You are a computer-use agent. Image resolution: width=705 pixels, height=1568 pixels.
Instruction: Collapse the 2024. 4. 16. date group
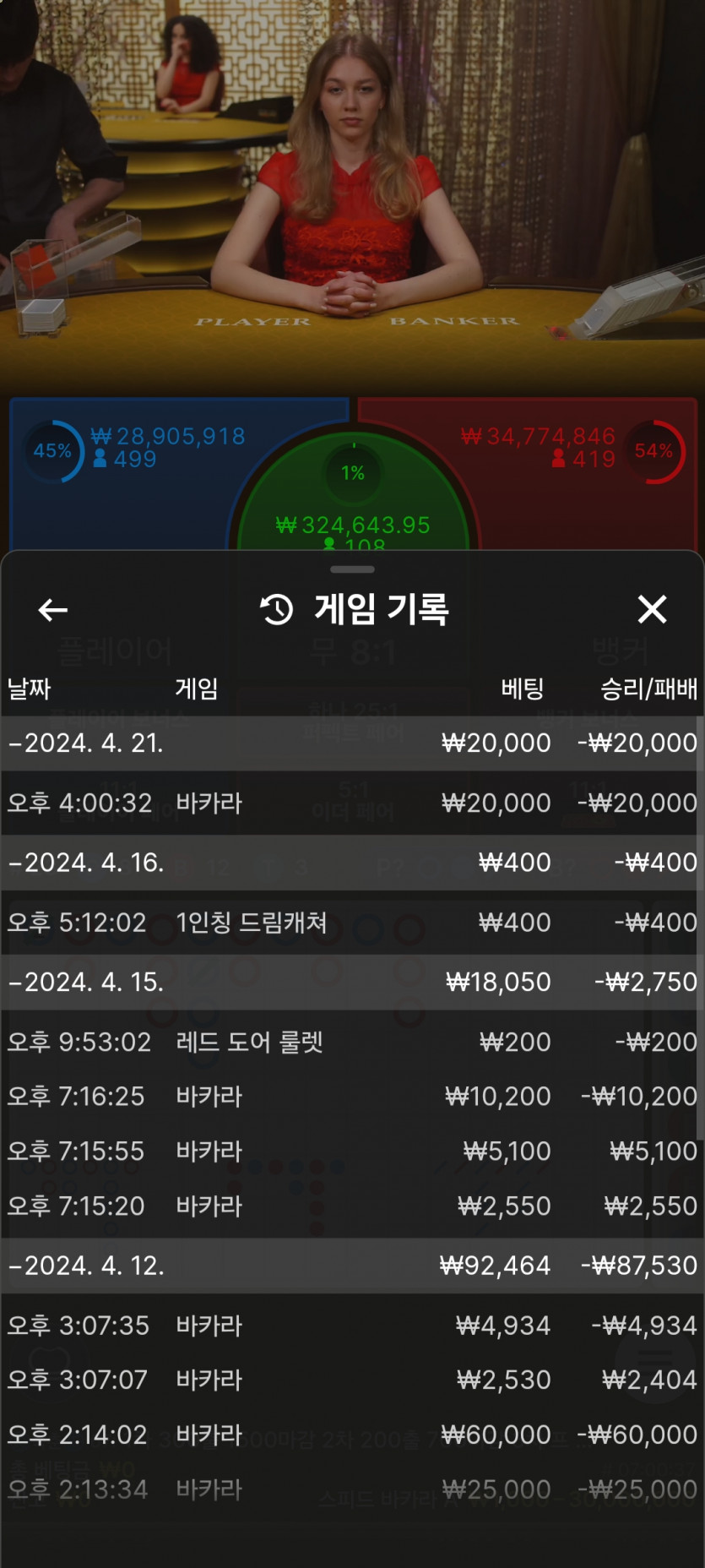click(x=351, y=863)
